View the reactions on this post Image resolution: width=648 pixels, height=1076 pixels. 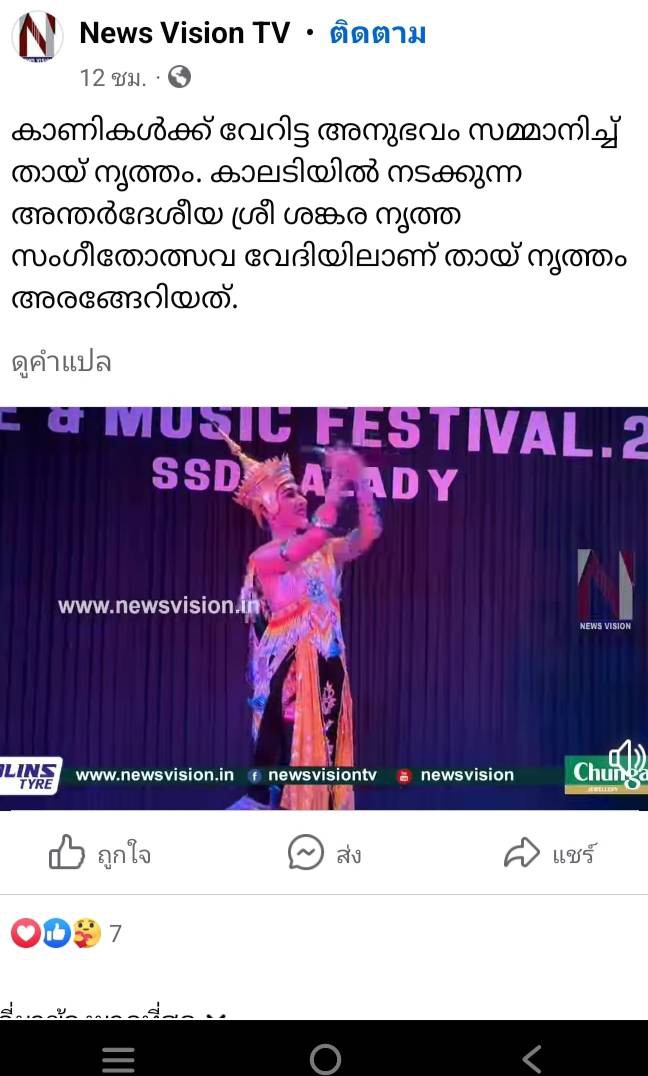coord(66,933)
